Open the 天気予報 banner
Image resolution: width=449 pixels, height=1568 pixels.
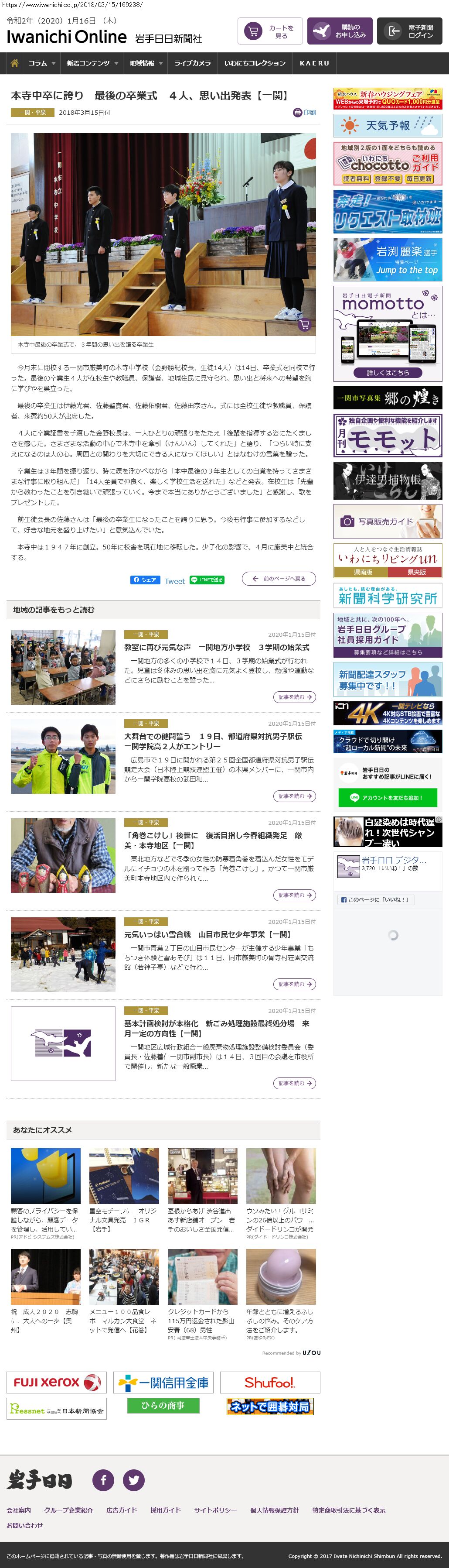[x=388, y=126]
